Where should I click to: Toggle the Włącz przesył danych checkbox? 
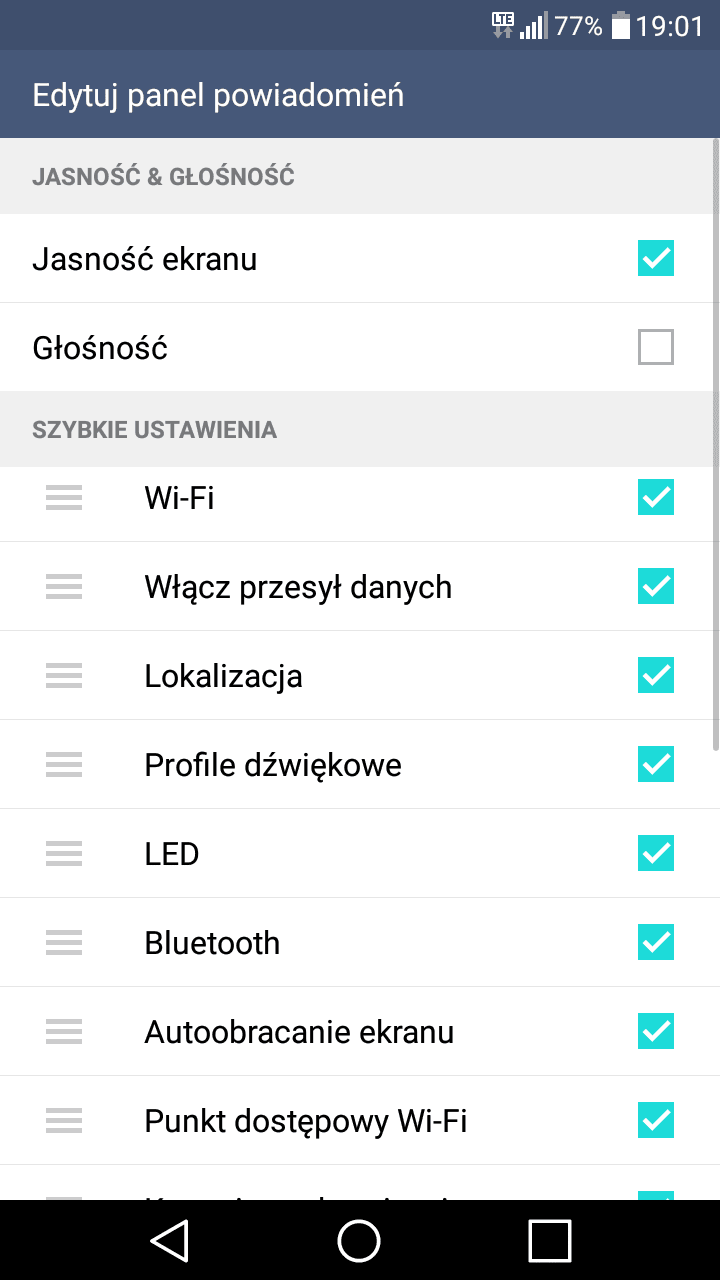point(656,586)
